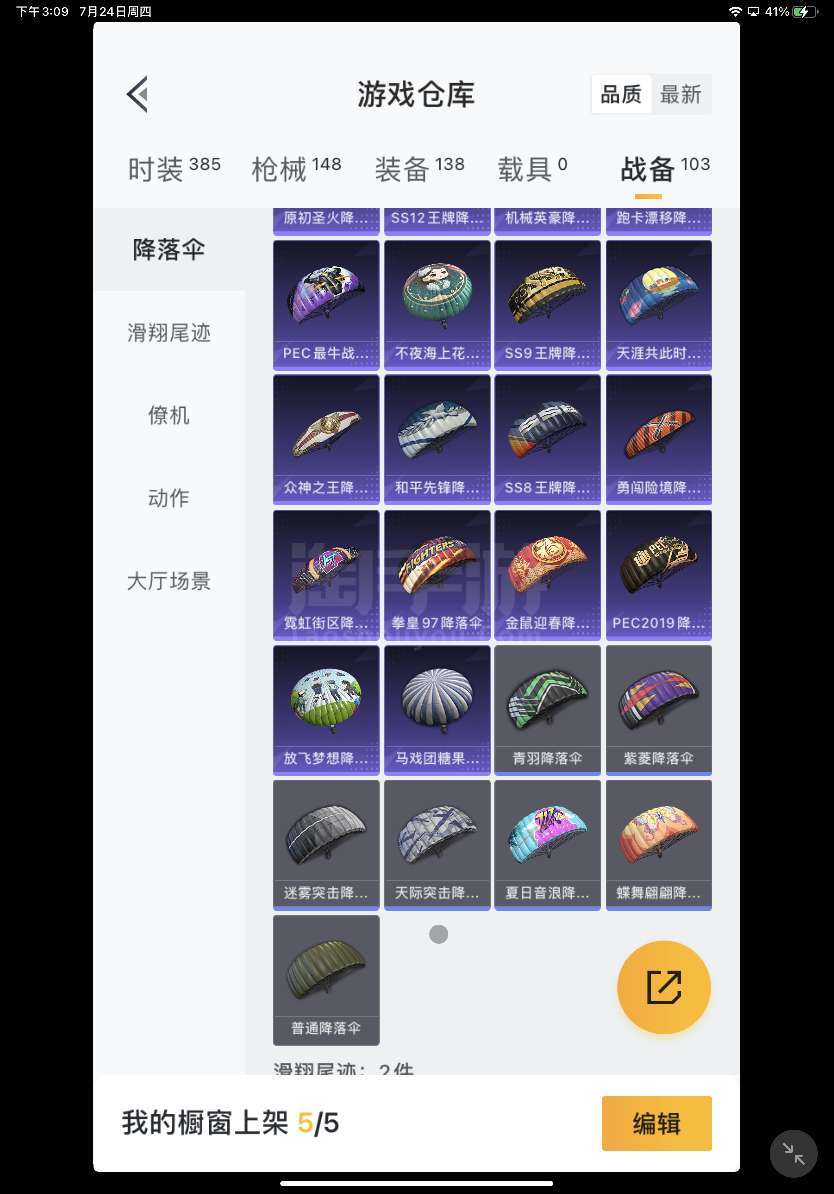Open the 拳皇97降落伞 item

pyautogui.click(x=437, y=574)
